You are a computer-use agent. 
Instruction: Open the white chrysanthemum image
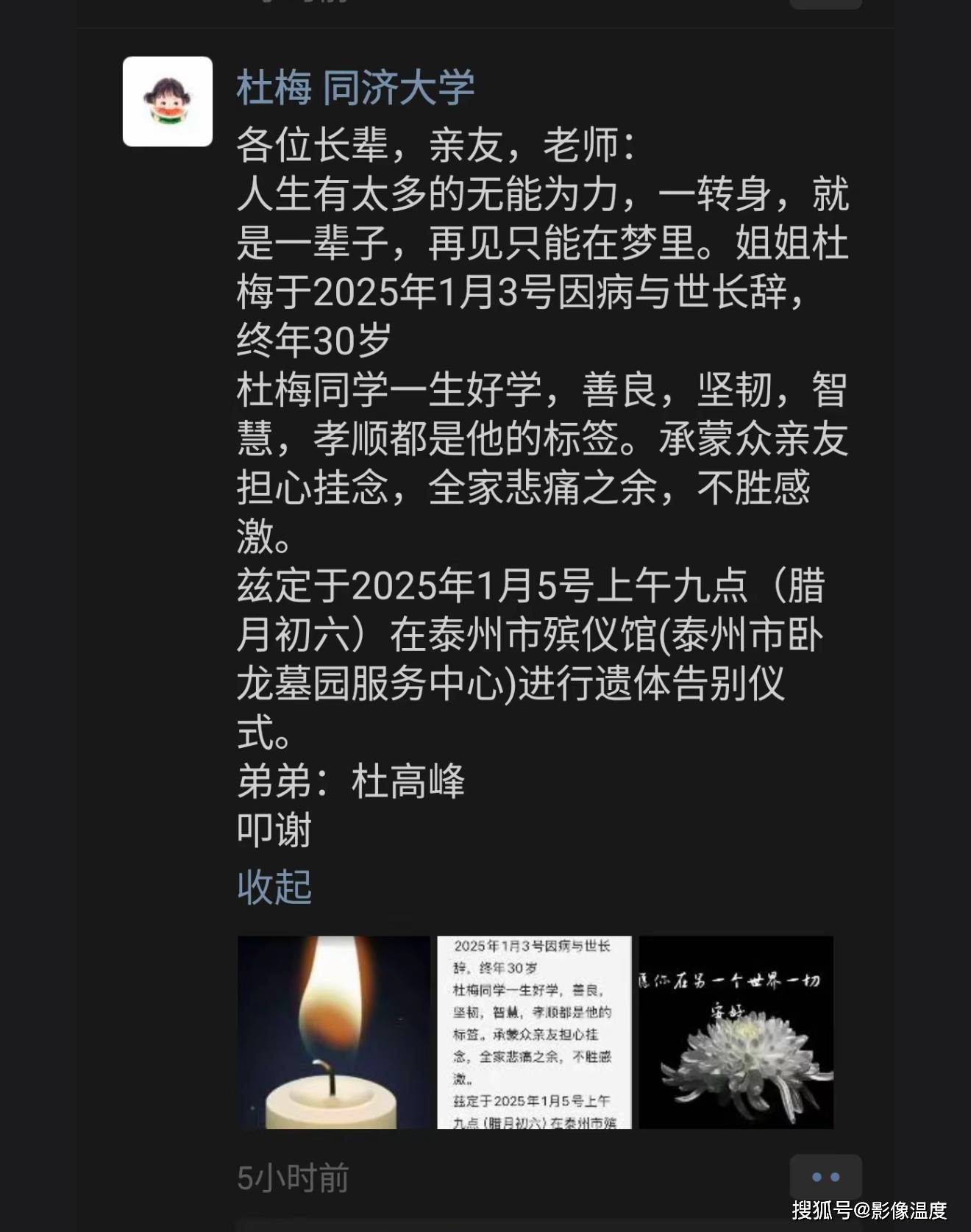(736, 1032)
